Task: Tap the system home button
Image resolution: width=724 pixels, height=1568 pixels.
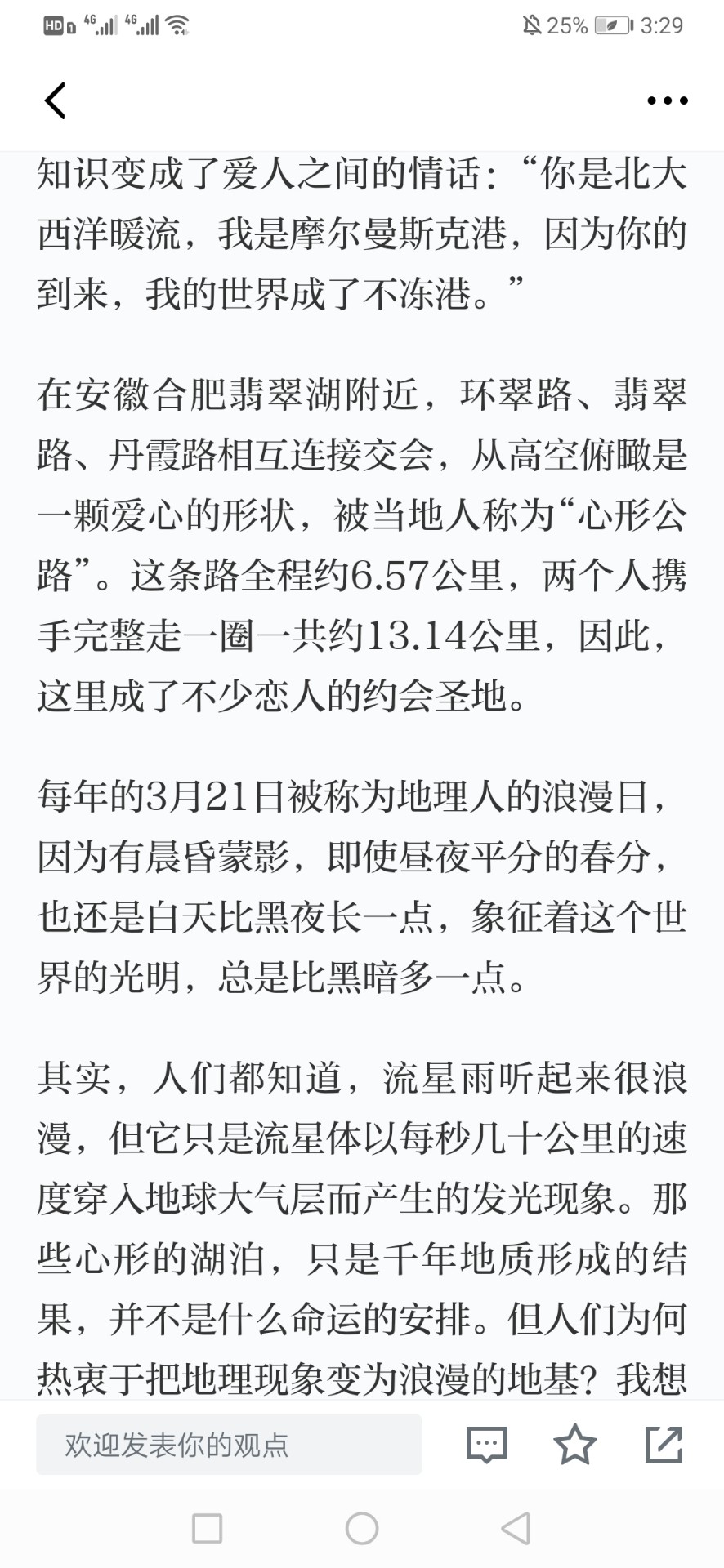Action: [x=362, y=1528]
